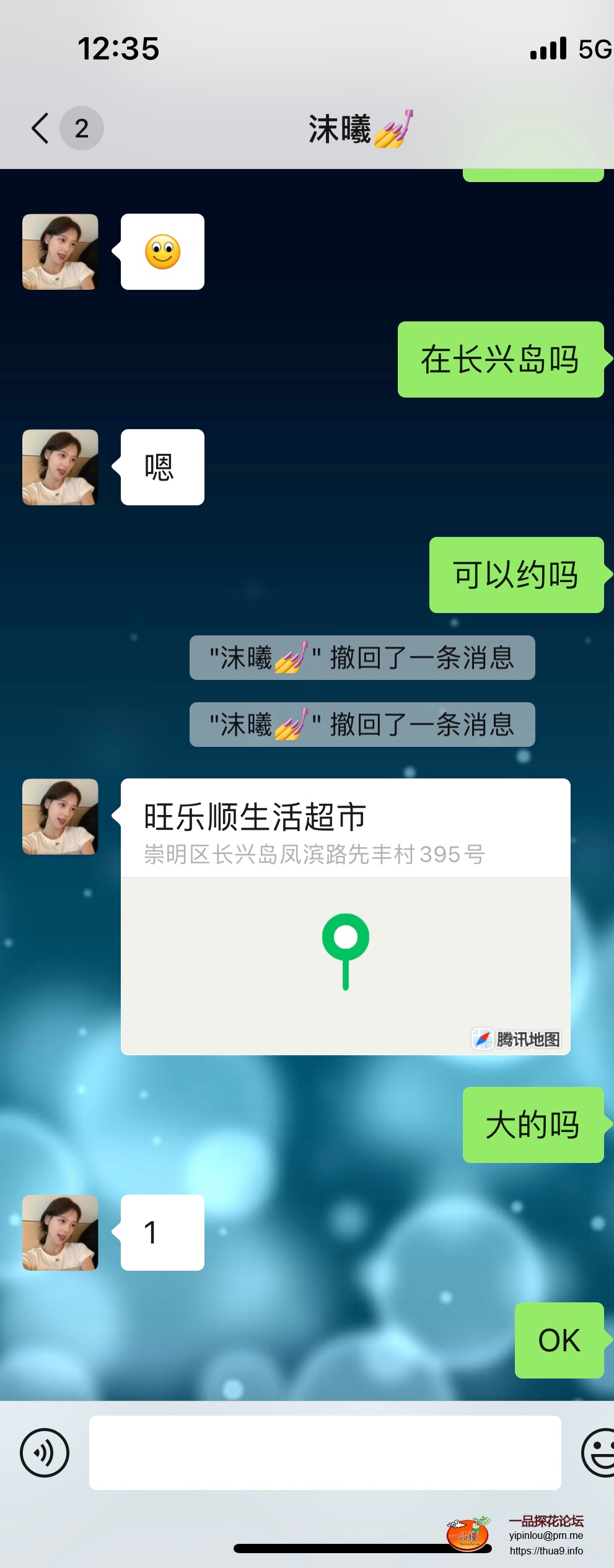Switch to voice message input

pos(45,1452)
